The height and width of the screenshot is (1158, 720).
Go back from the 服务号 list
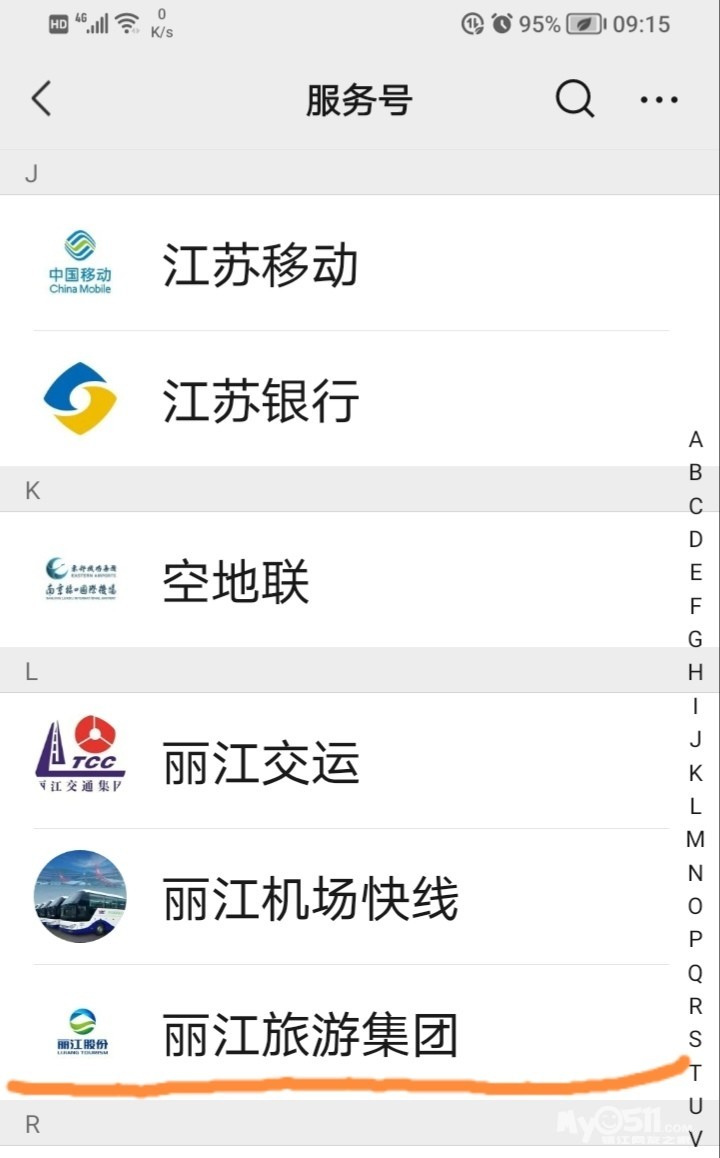point(41,99)
